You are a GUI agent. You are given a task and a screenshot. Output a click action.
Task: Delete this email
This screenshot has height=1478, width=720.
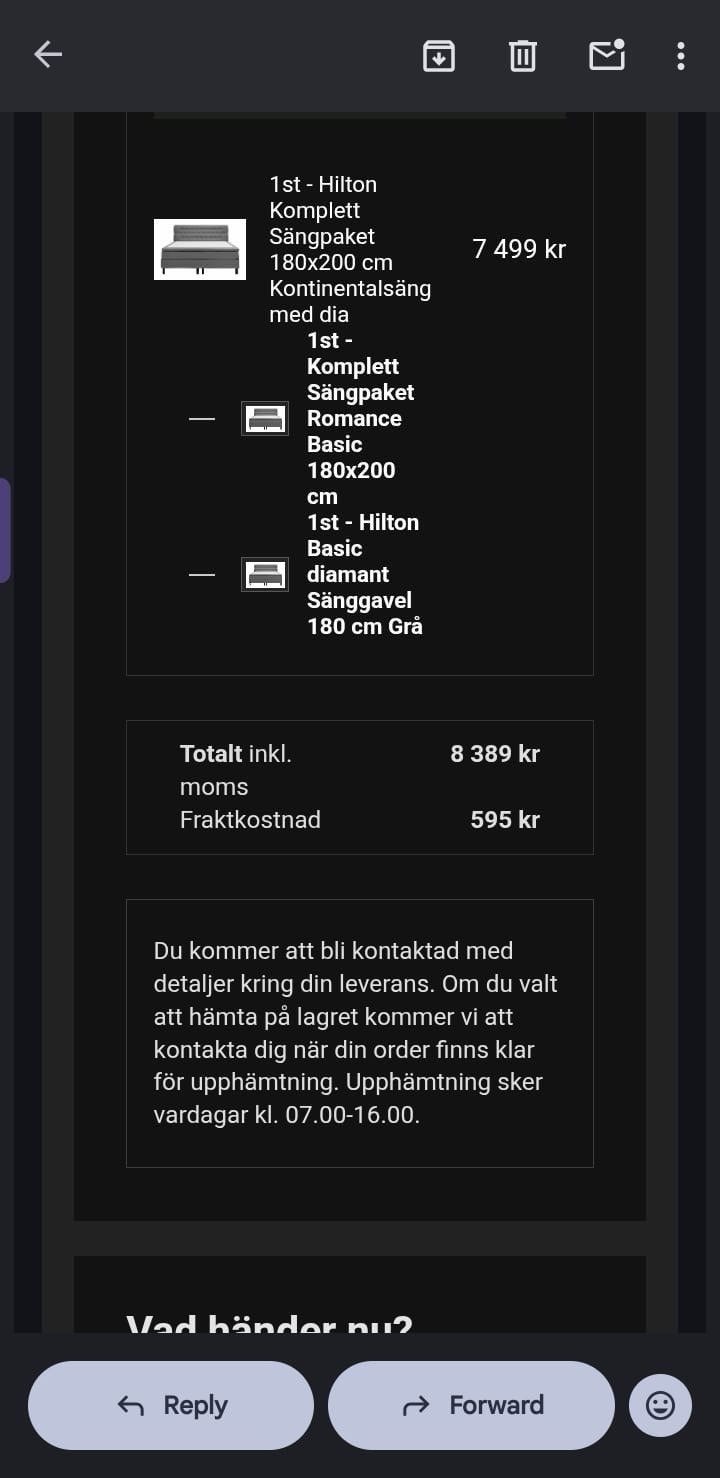coord(523,56)
